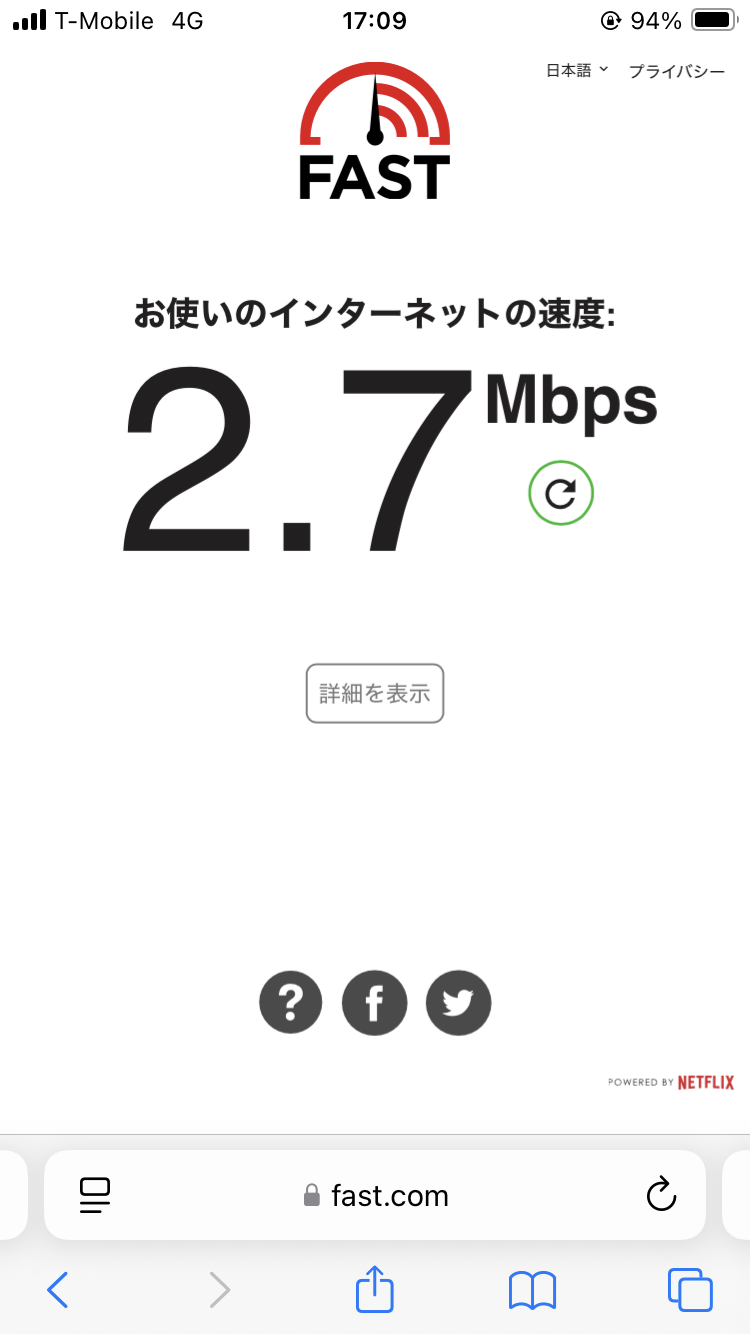Image resolution: width=750 pixels, height=1334 pixels.
Task: Go back to the previous page
Action: point(58,1290)
